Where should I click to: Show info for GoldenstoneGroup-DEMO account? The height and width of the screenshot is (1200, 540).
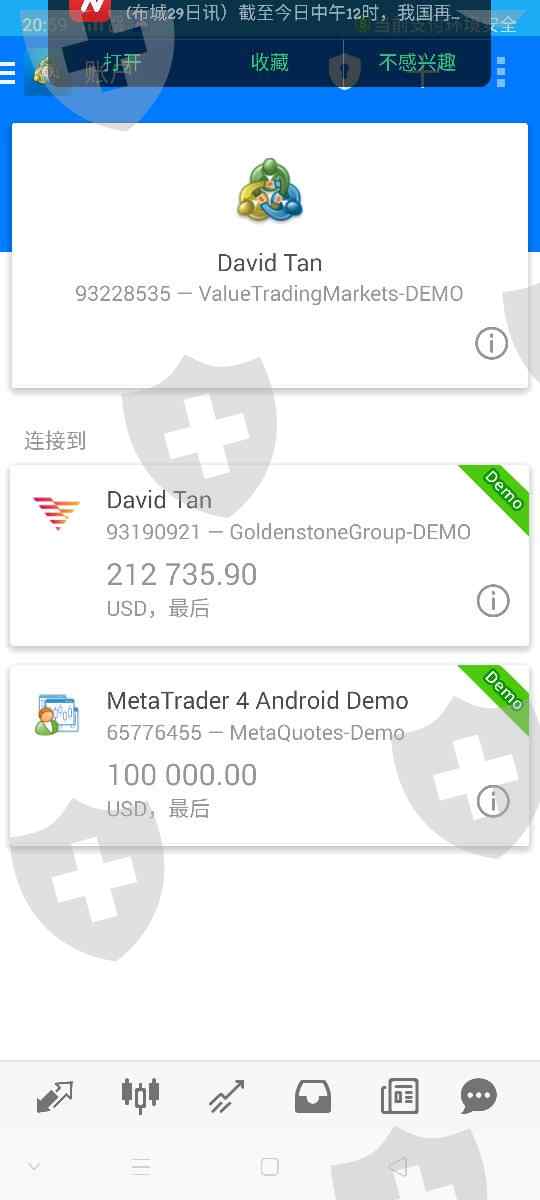tap(492, 600)
